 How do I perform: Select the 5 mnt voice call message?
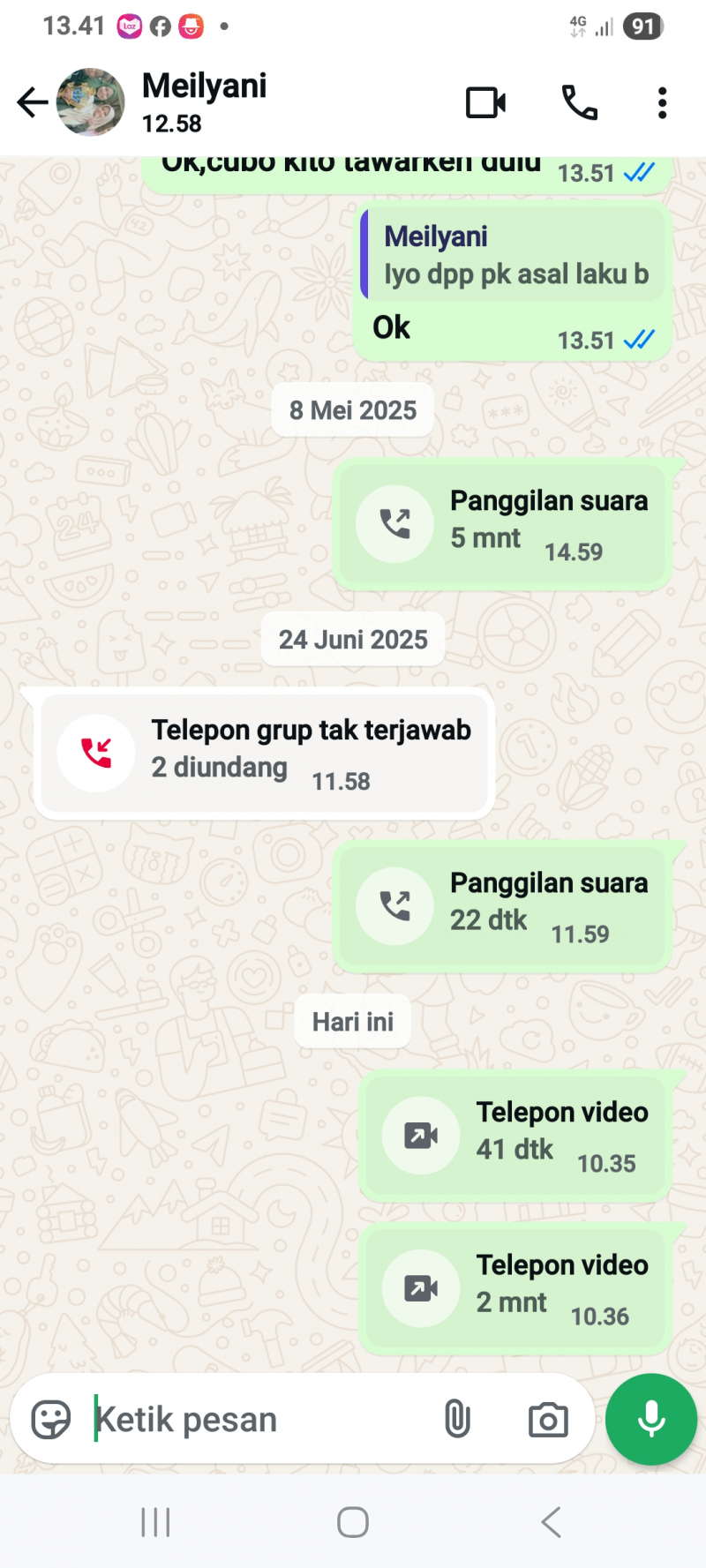[501, 523]
